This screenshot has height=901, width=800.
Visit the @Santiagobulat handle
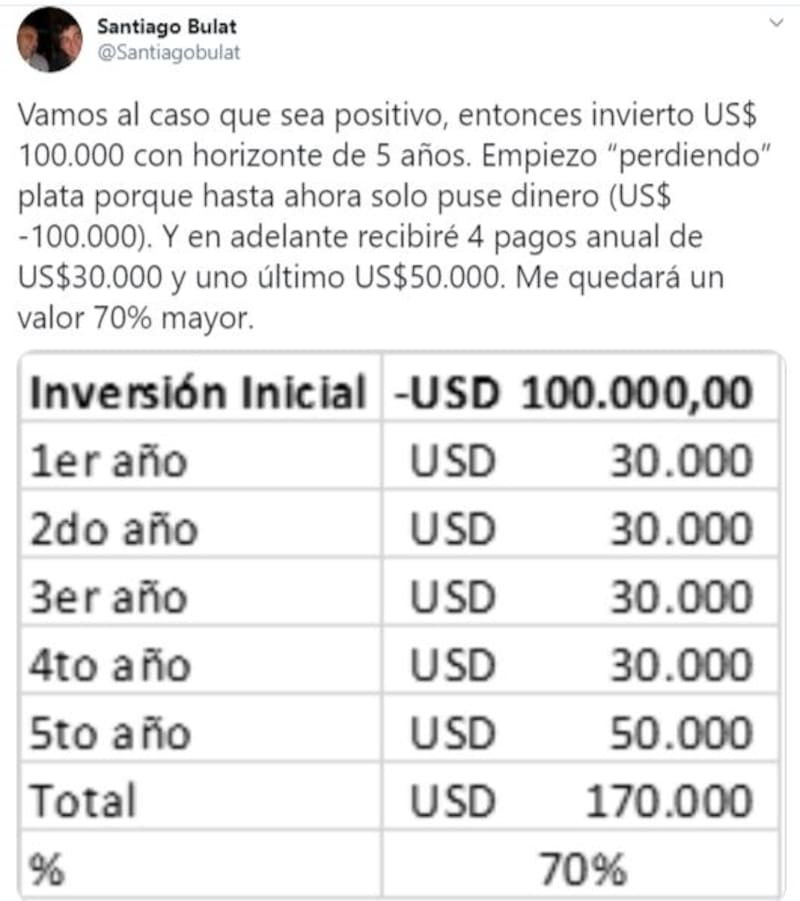[x=168, y=52]
